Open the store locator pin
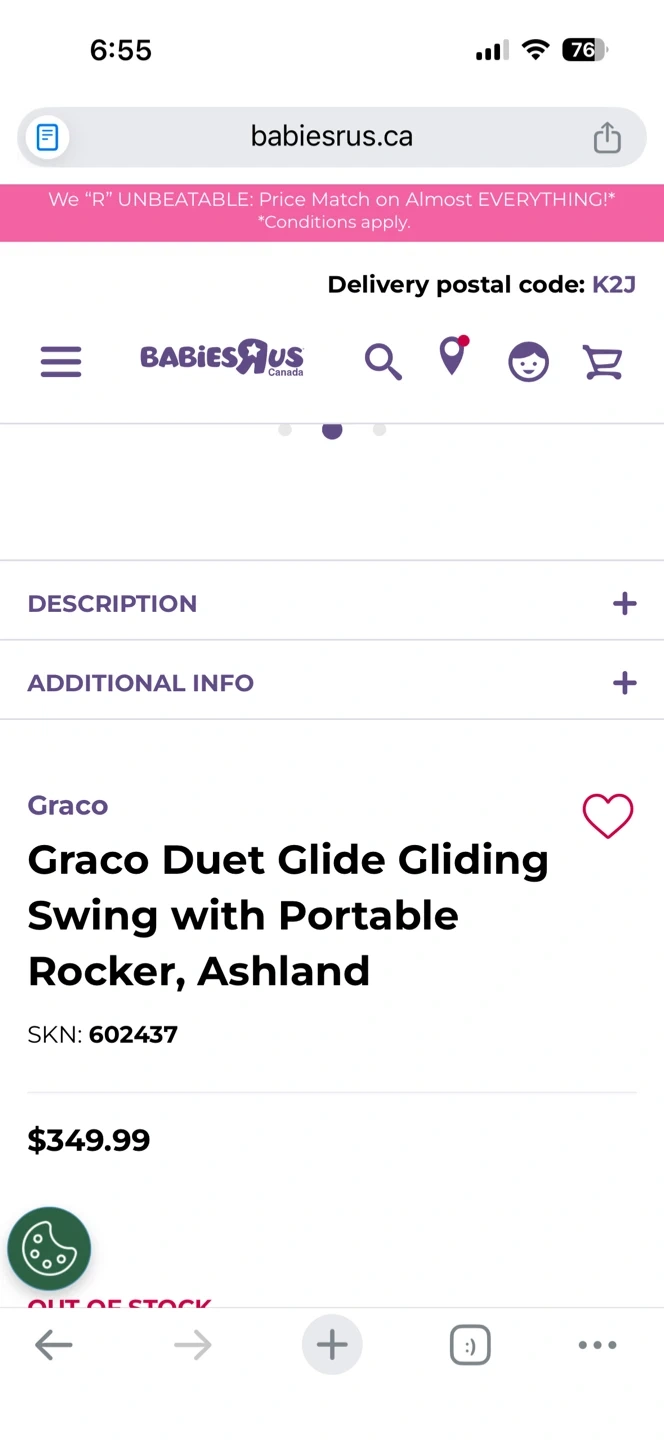Viewport: 664px width, 1440px height. pyautogui.click(x=453, y=356)
